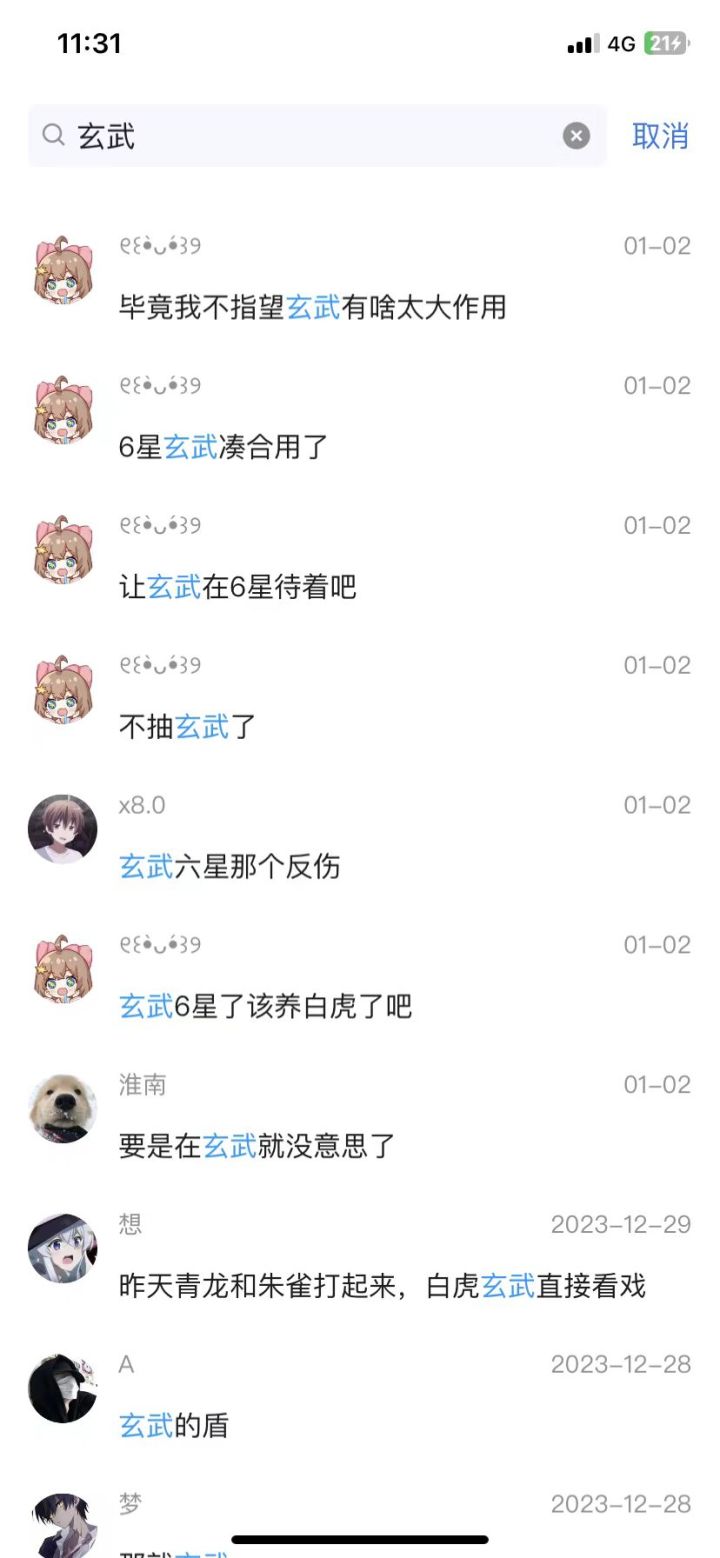
Task: Click the magnifying glass search icon
Action: [52, 136]
